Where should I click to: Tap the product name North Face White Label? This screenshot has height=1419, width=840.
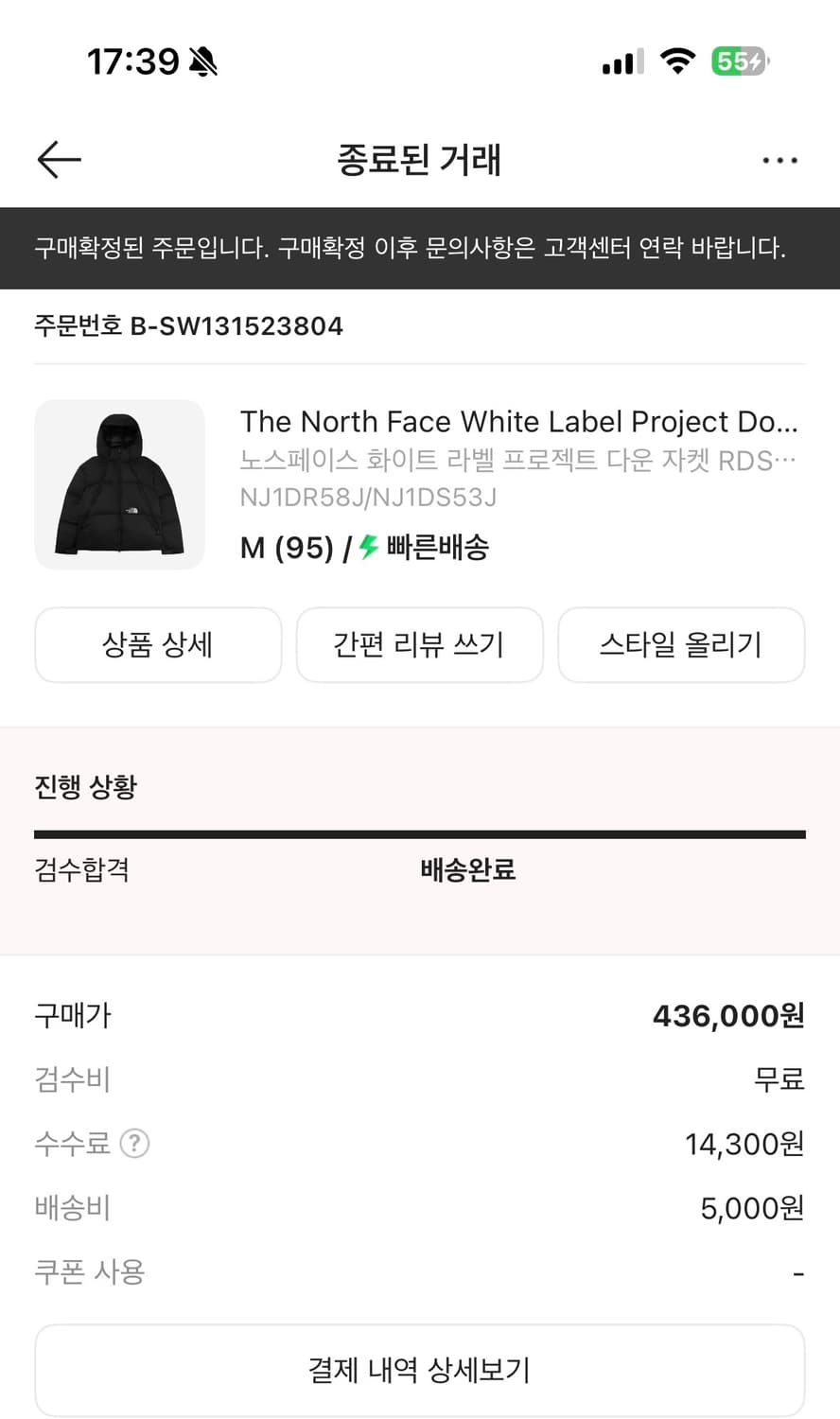[x=518, y=422]
